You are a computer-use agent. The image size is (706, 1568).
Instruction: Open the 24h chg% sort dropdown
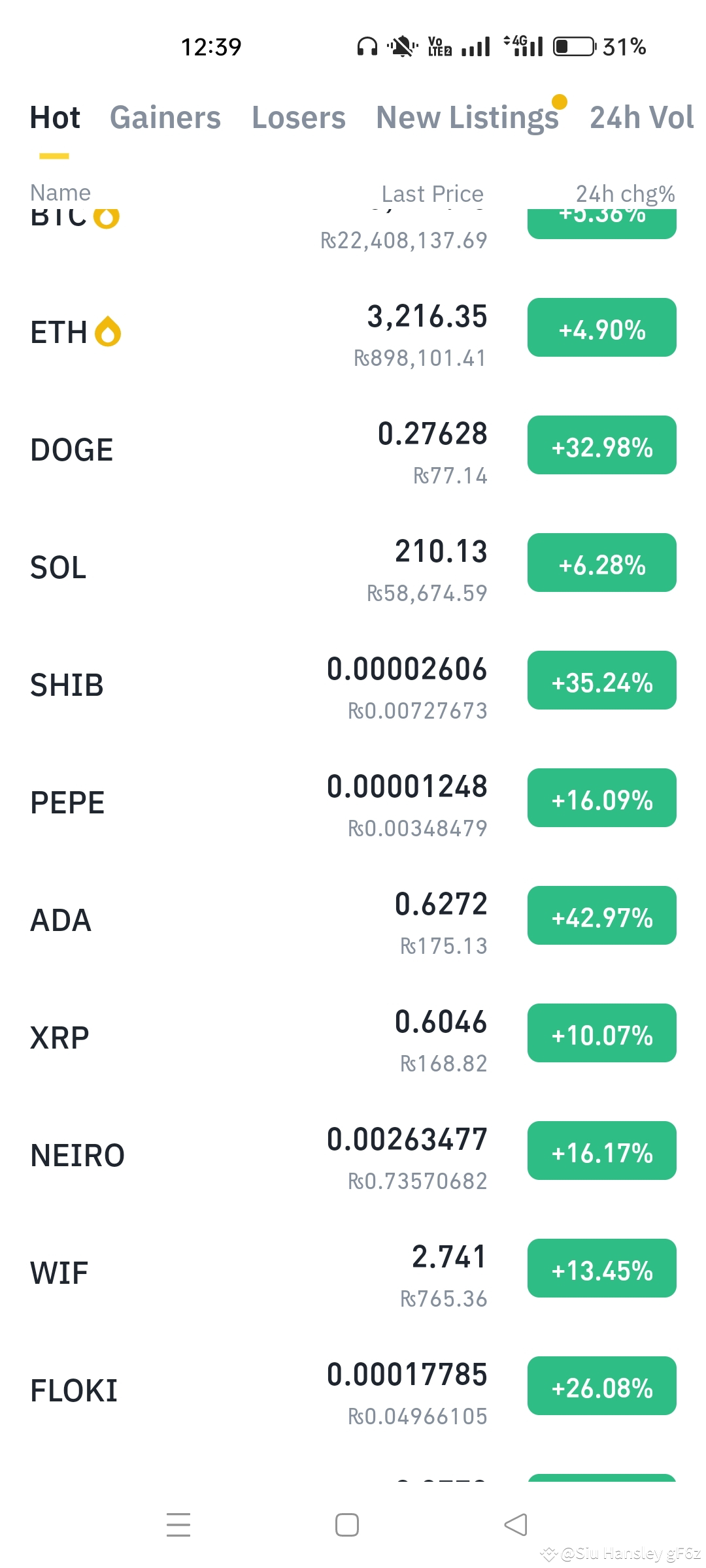[626, 193]
